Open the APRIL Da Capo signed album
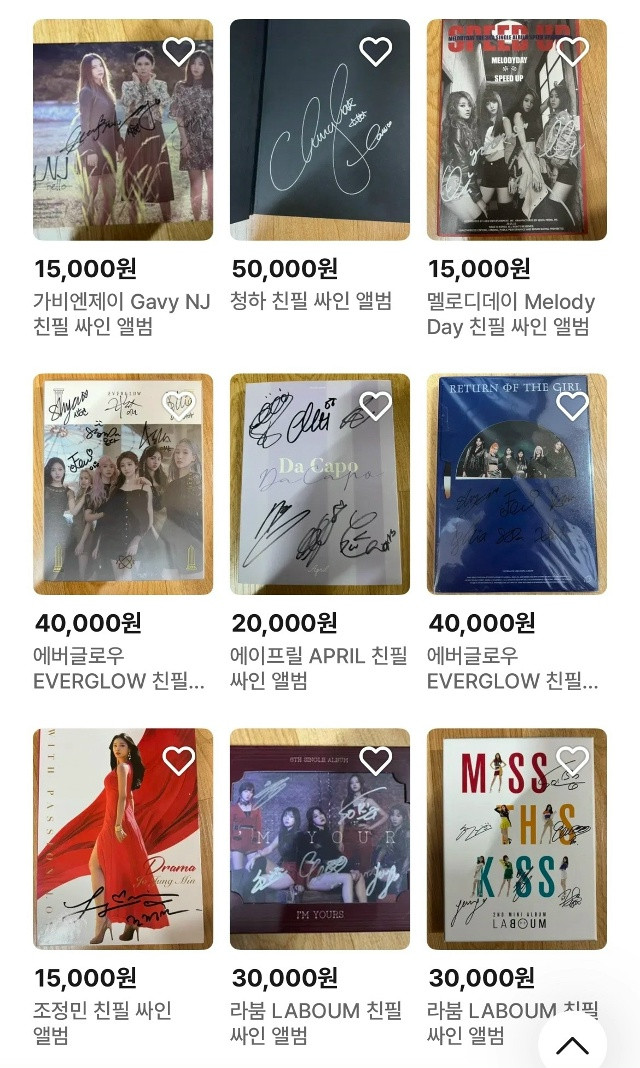This screenshot has height=1068, width=640. [x=319, y=484]
